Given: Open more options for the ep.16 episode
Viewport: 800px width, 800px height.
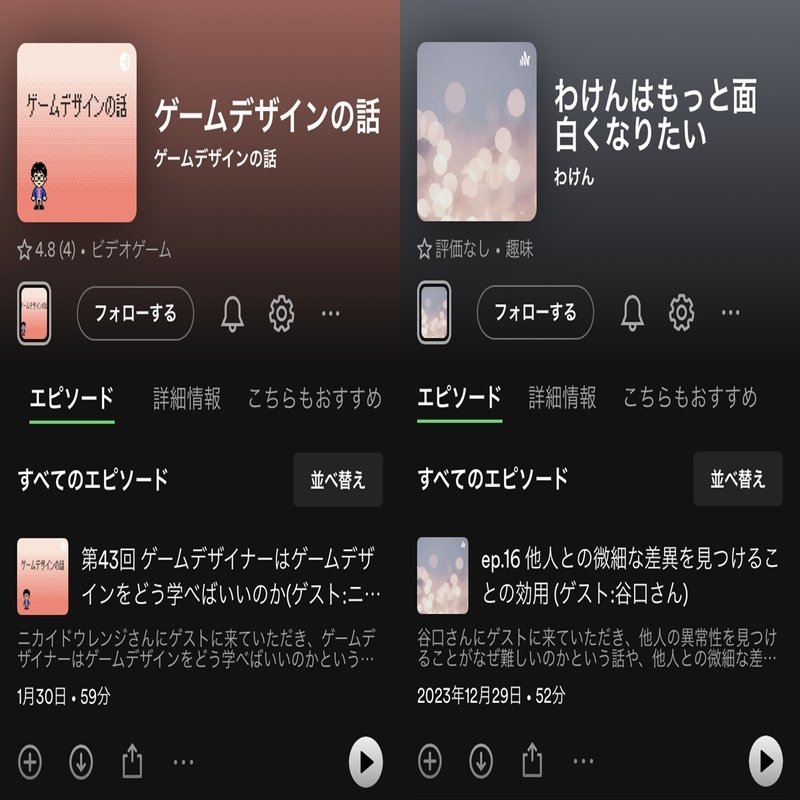Looking at the screenshot, I should 582,763.
